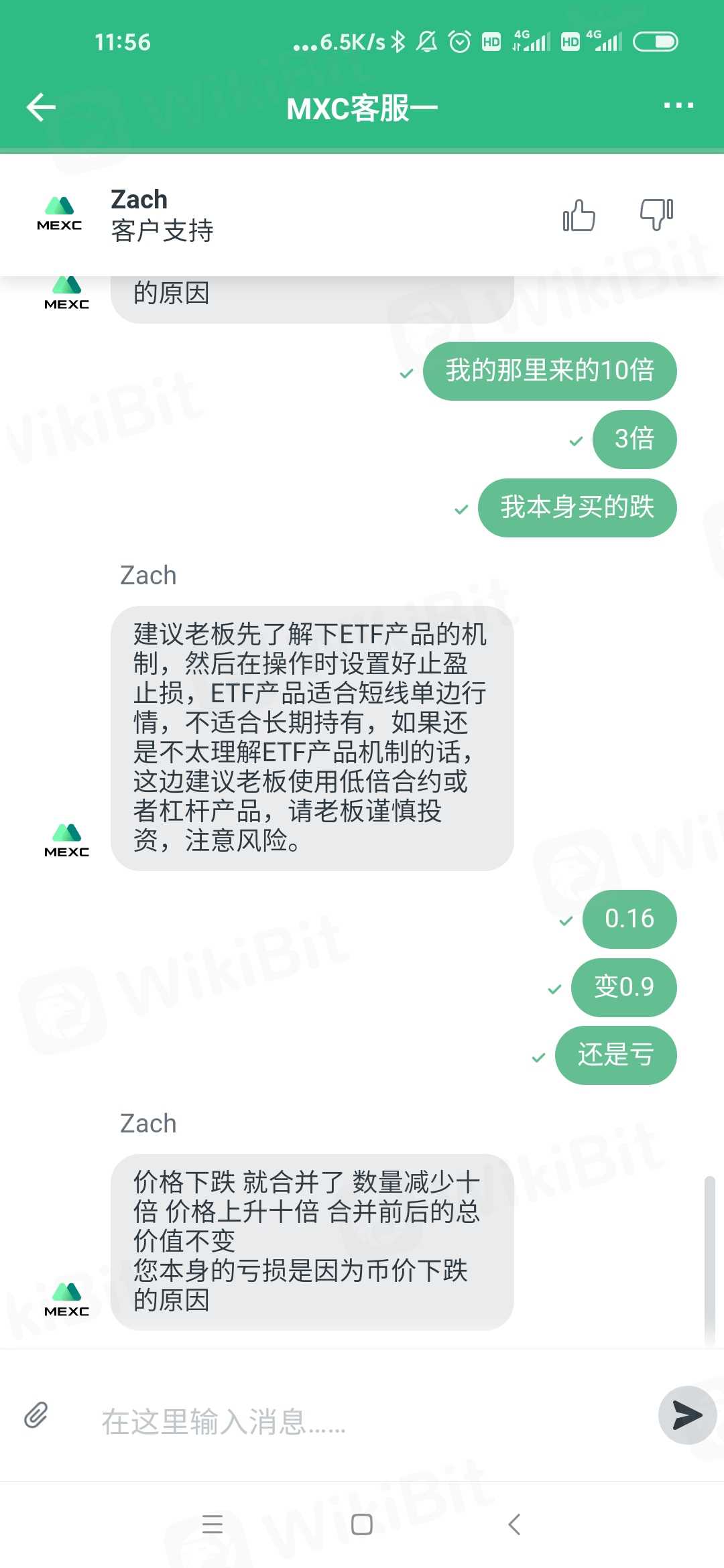
Task: Rate Zach with thumbs up
Action: point(579,216)
